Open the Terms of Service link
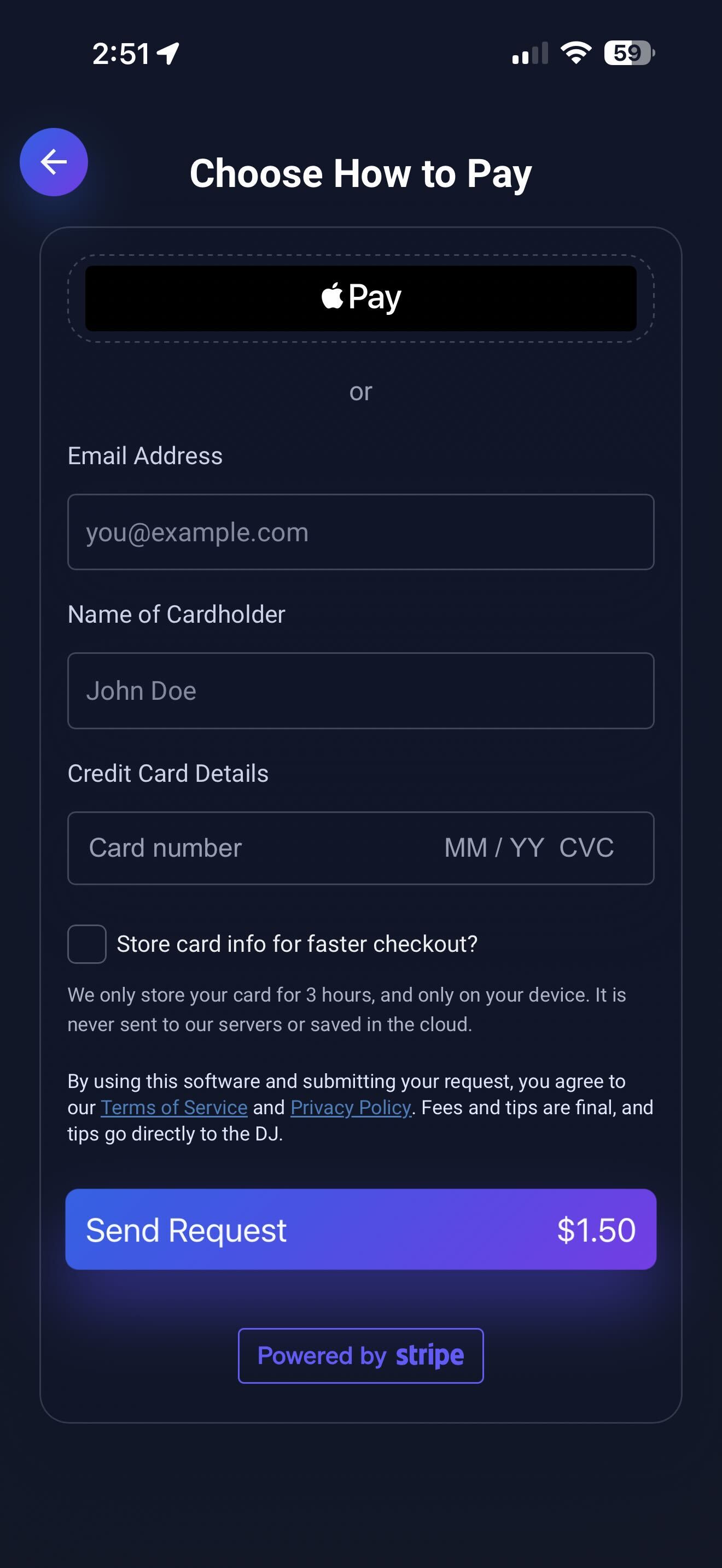The image size is (722, 1568). pyautogui.click(x=174, y=1107)
